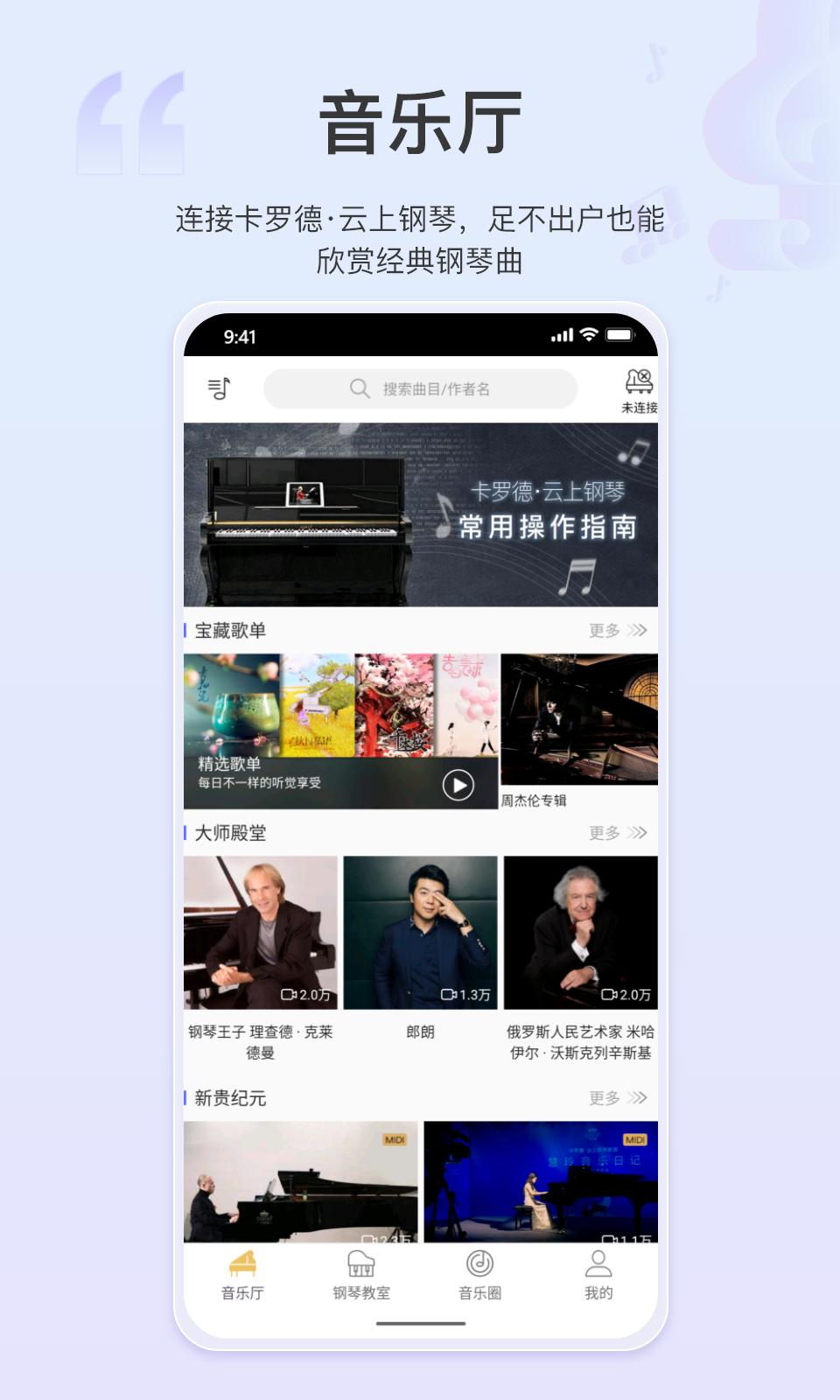This screenshot has width=840, height=1400.
Task: Open the playlist note icon at top left
Action: (x=219, y=388)
